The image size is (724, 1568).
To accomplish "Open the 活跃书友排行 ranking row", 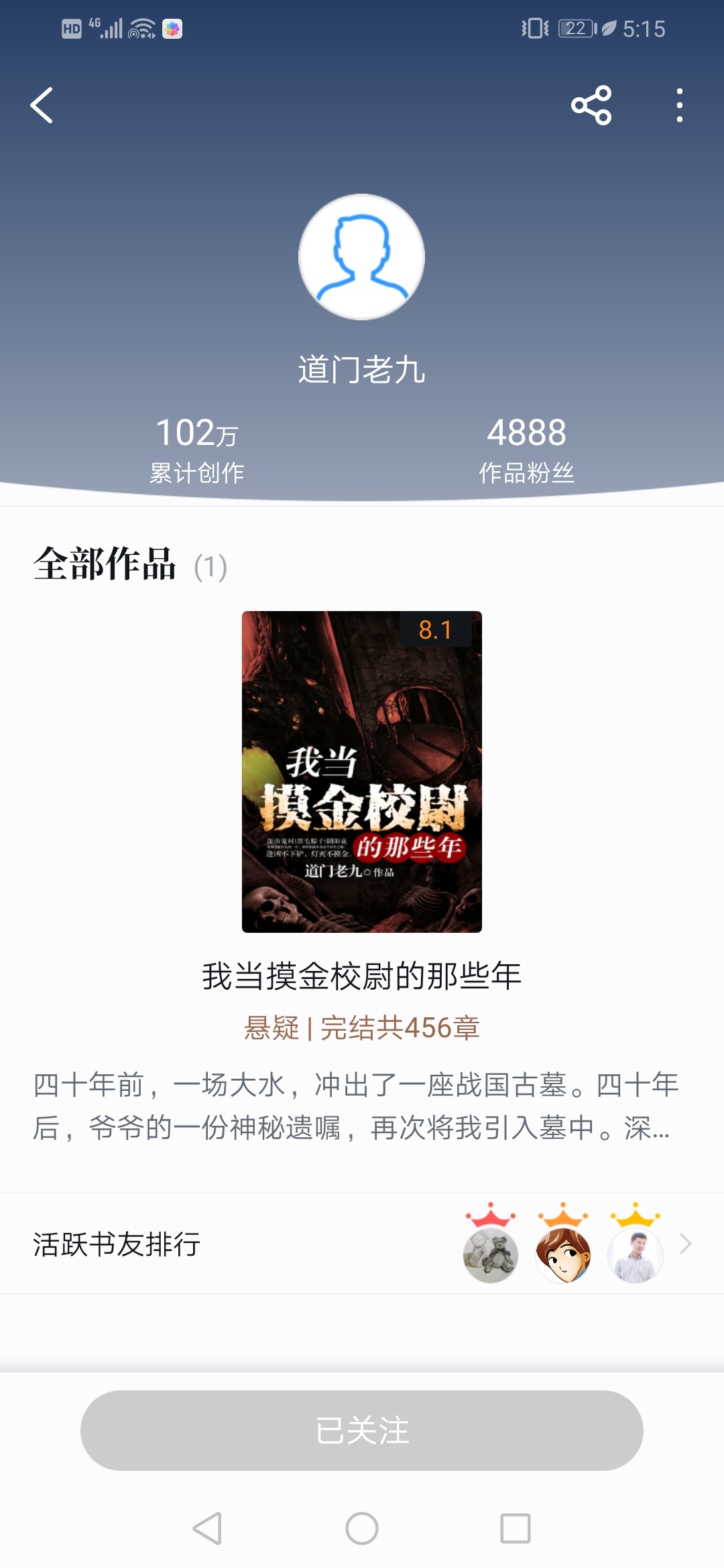I will (362, 1244).
